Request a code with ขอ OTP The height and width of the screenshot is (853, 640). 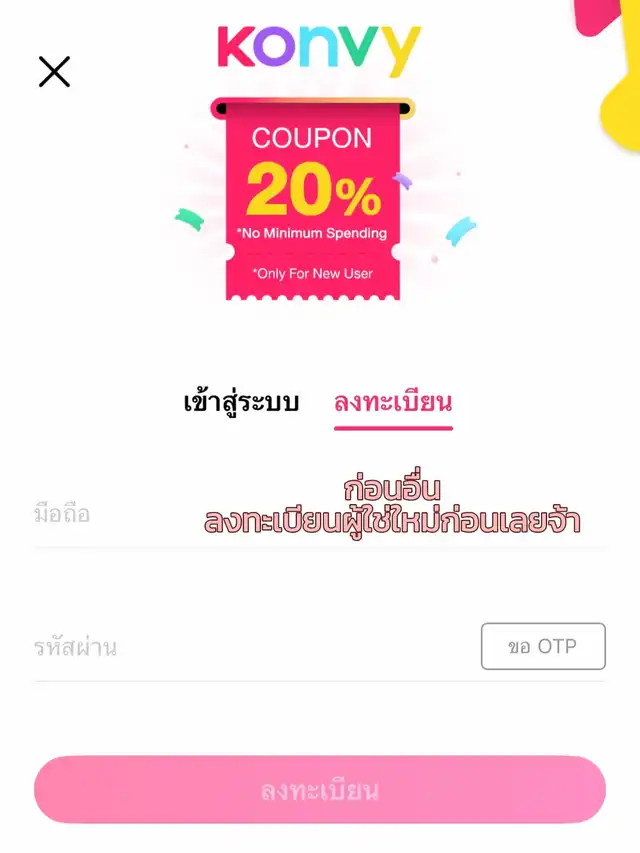click(543, 646)
